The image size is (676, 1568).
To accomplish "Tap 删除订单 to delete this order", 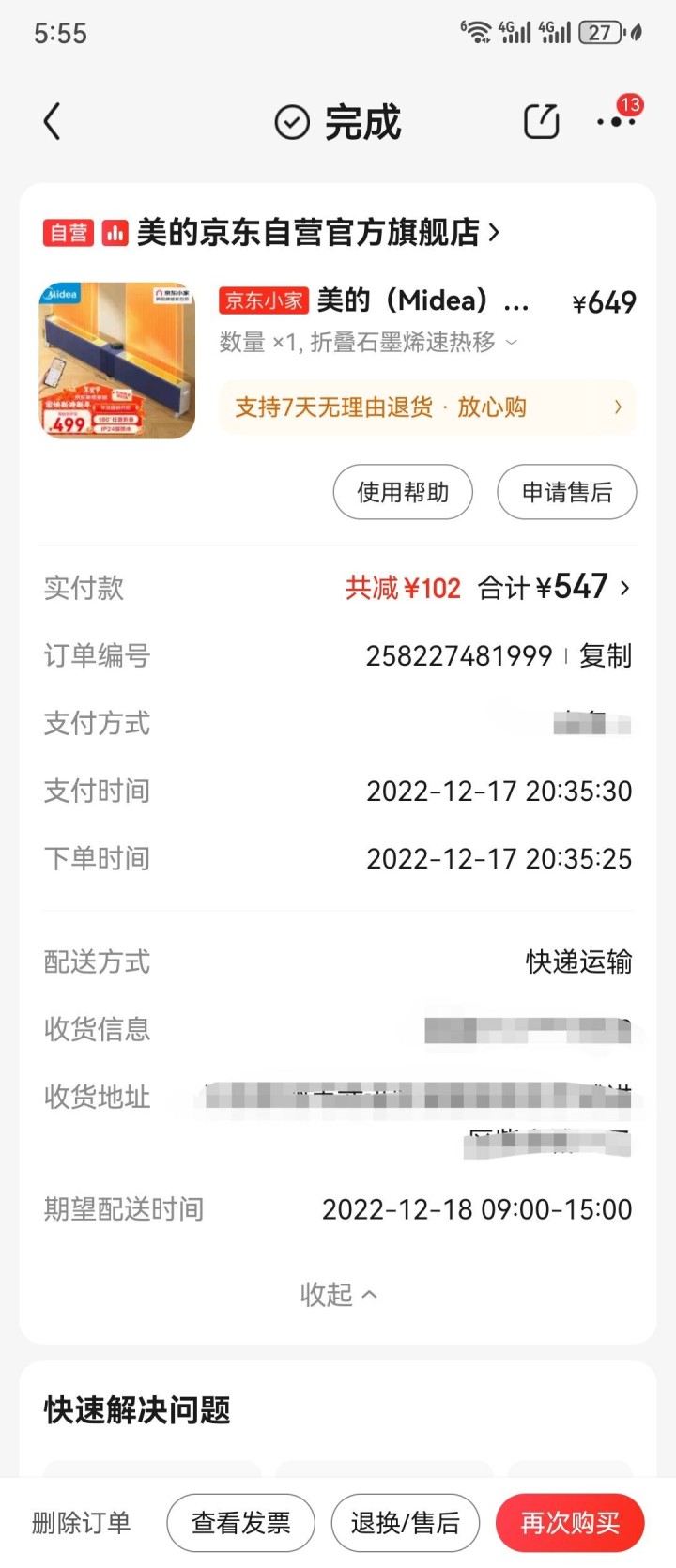I will point(82,1522).
